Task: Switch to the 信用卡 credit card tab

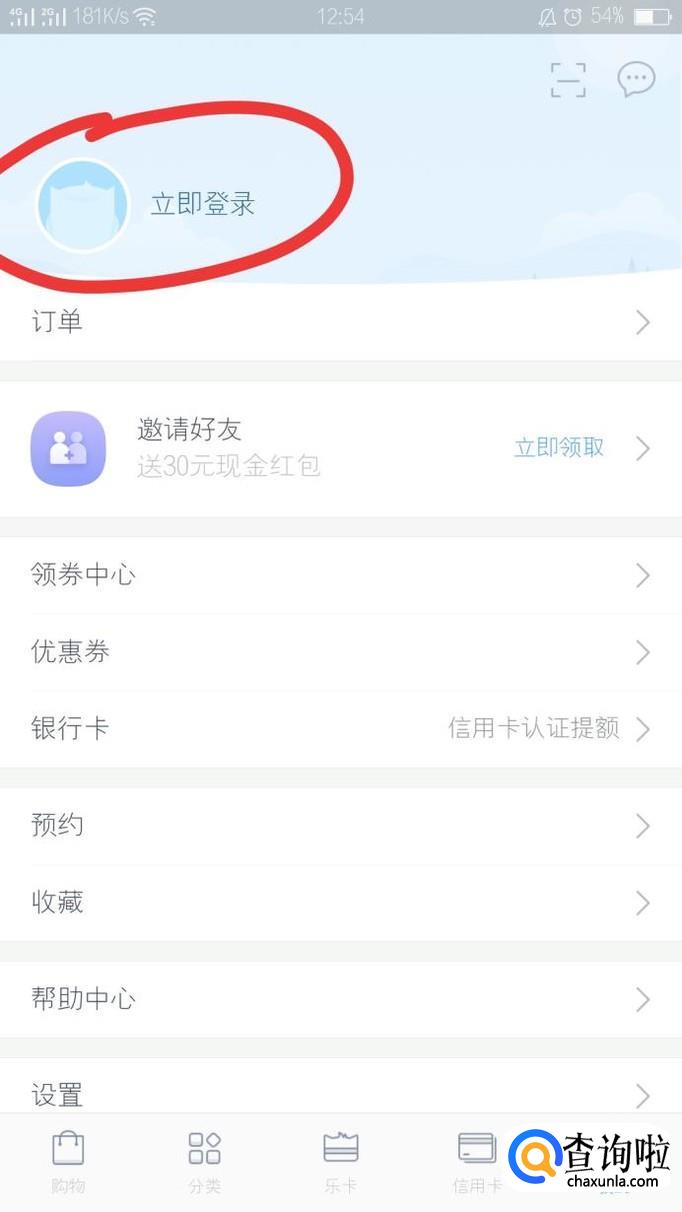Action: pos(477,1162)
